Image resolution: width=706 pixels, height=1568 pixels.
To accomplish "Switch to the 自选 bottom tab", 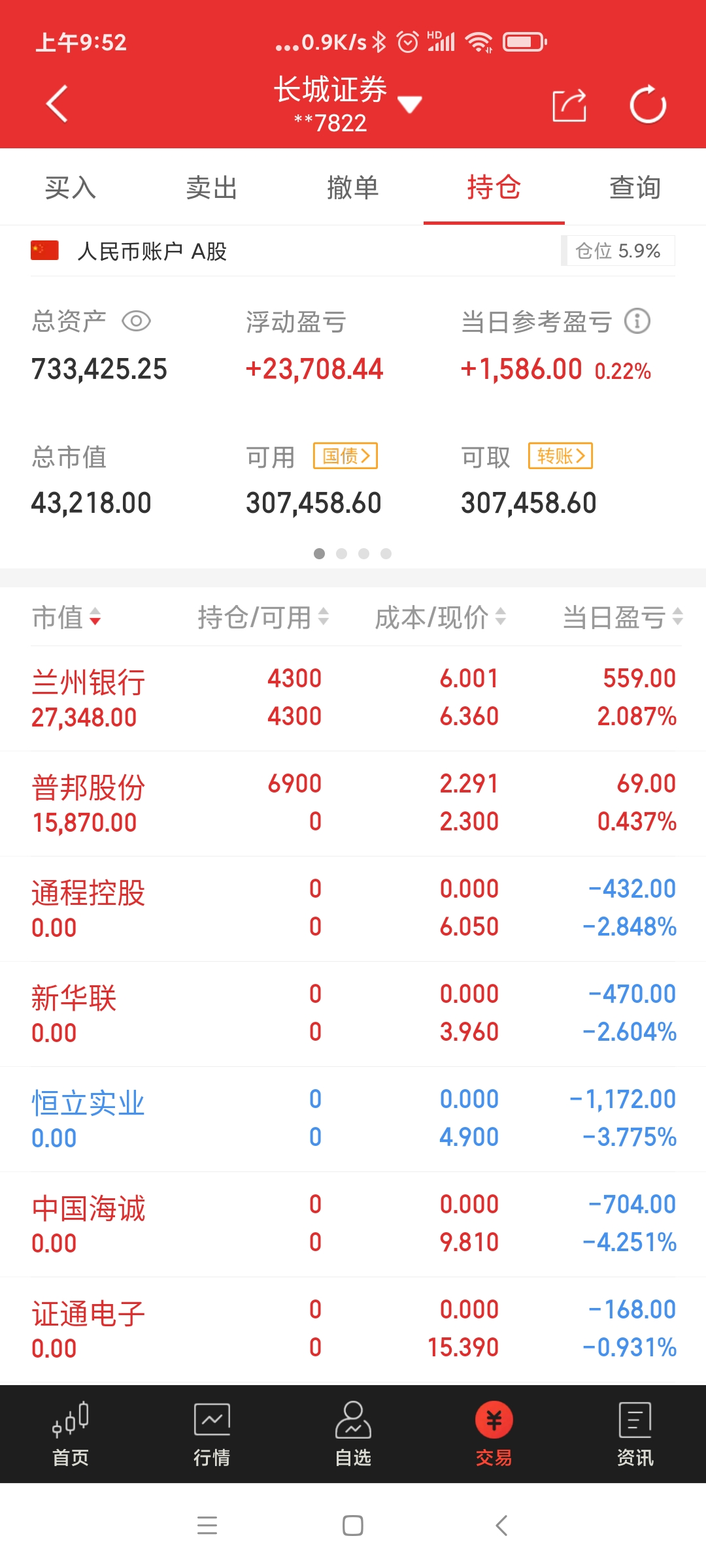I will click(x=353, y=1434).
